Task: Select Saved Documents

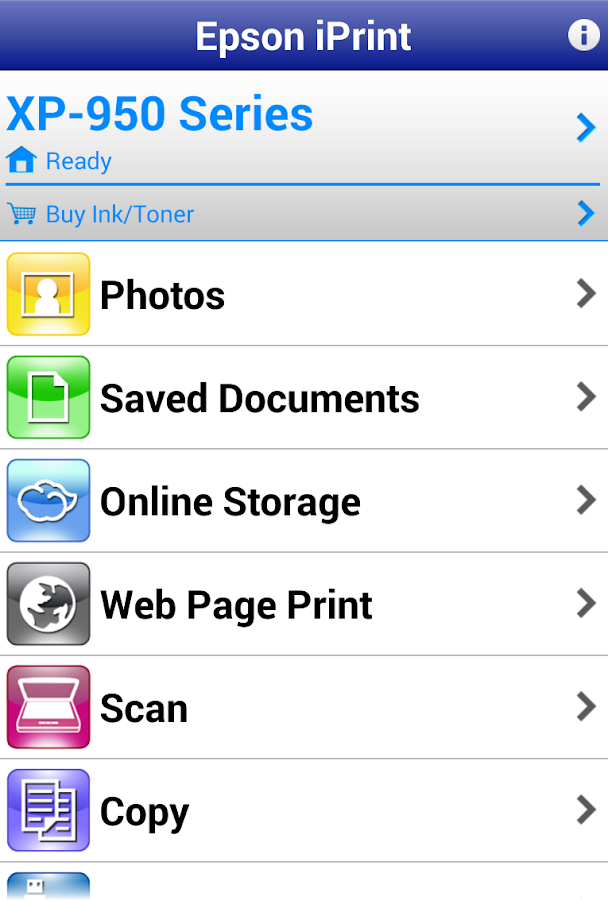Action: 300,398
